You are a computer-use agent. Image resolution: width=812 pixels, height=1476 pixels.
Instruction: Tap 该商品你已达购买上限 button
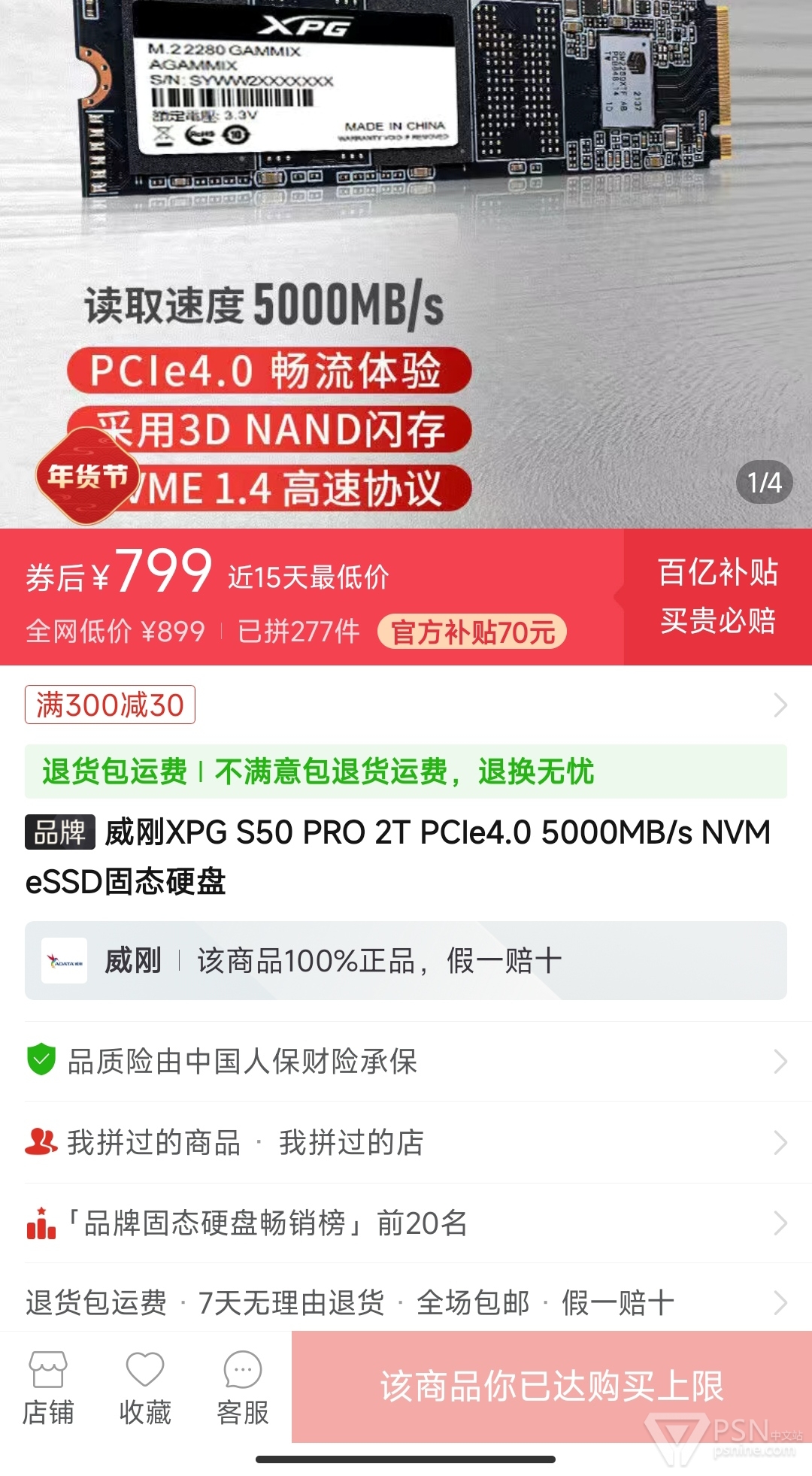click(x=551, y=1387)
